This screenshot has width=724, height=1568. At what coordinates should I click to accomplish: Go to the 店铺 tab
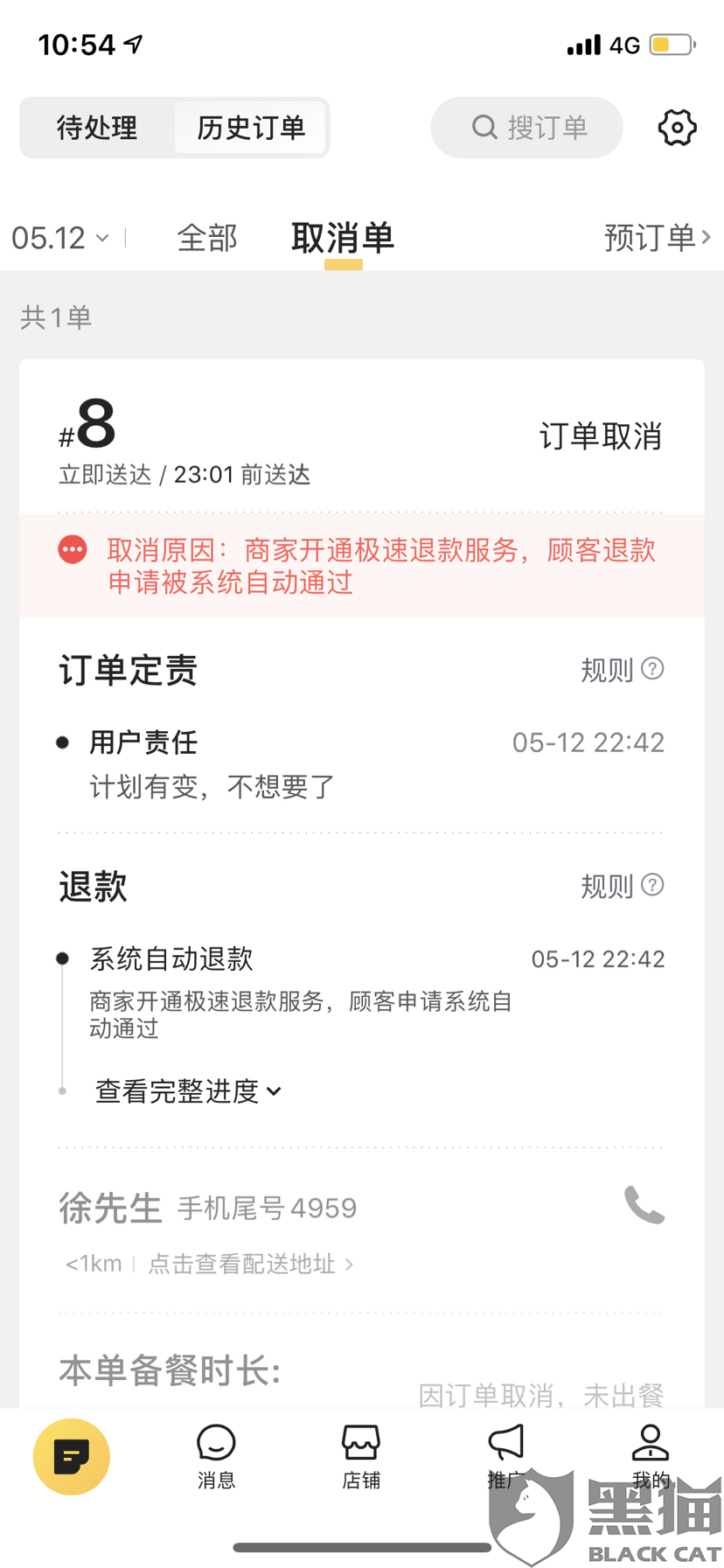[x=361, y=1456]
